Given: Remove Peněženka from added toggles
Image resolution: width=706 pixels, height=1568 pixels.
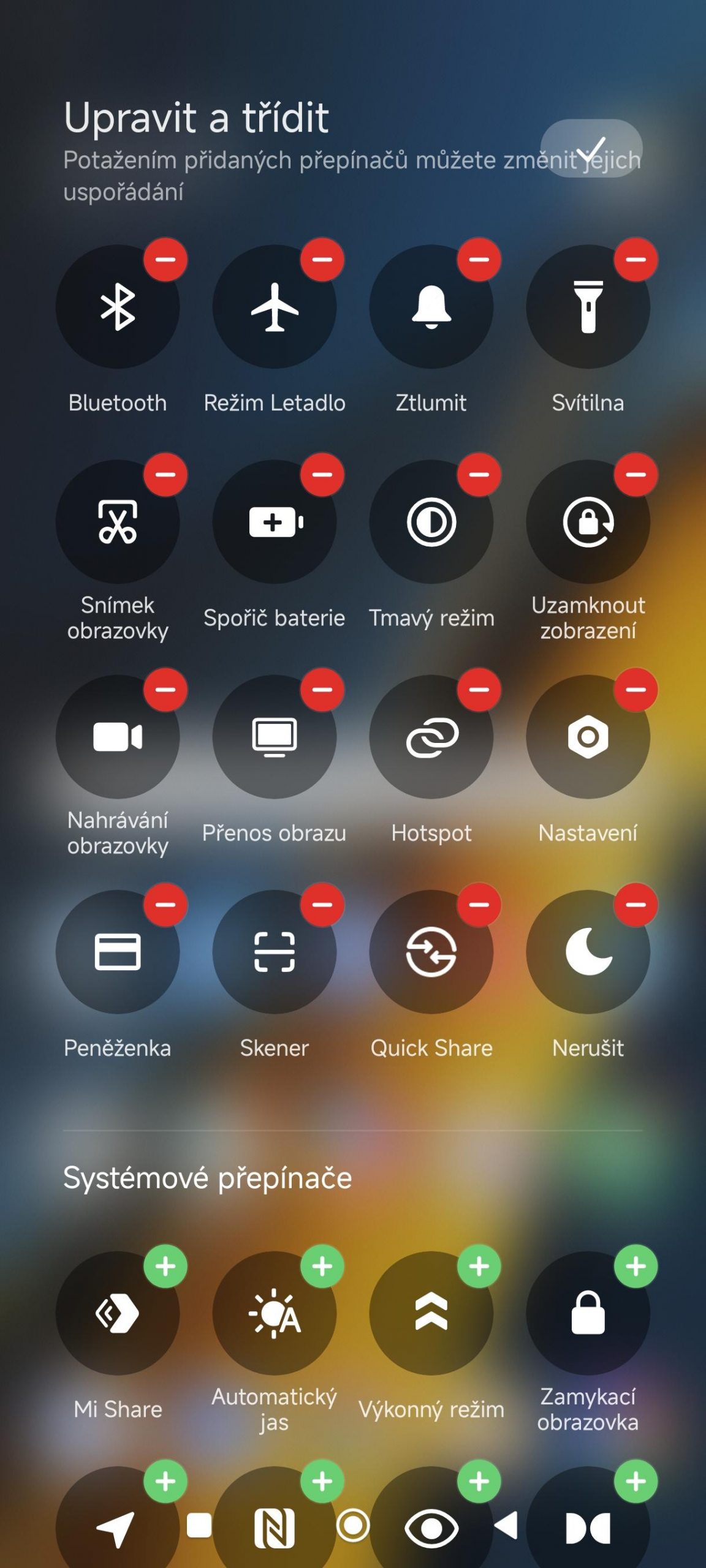Looking at the screenshot, I should pyautogui.click(x=165, y=904).
